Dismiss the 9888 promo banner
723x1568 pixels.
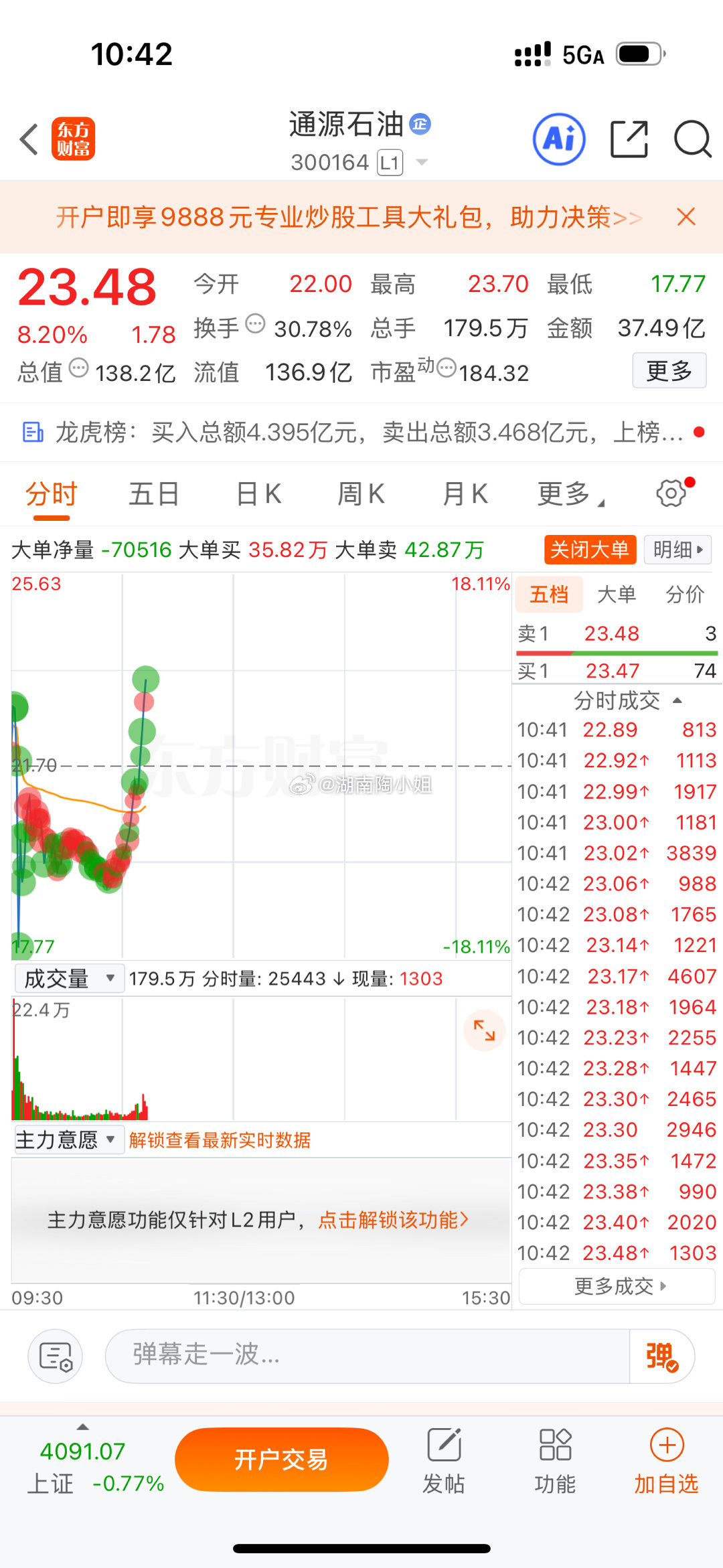point(686,217)
